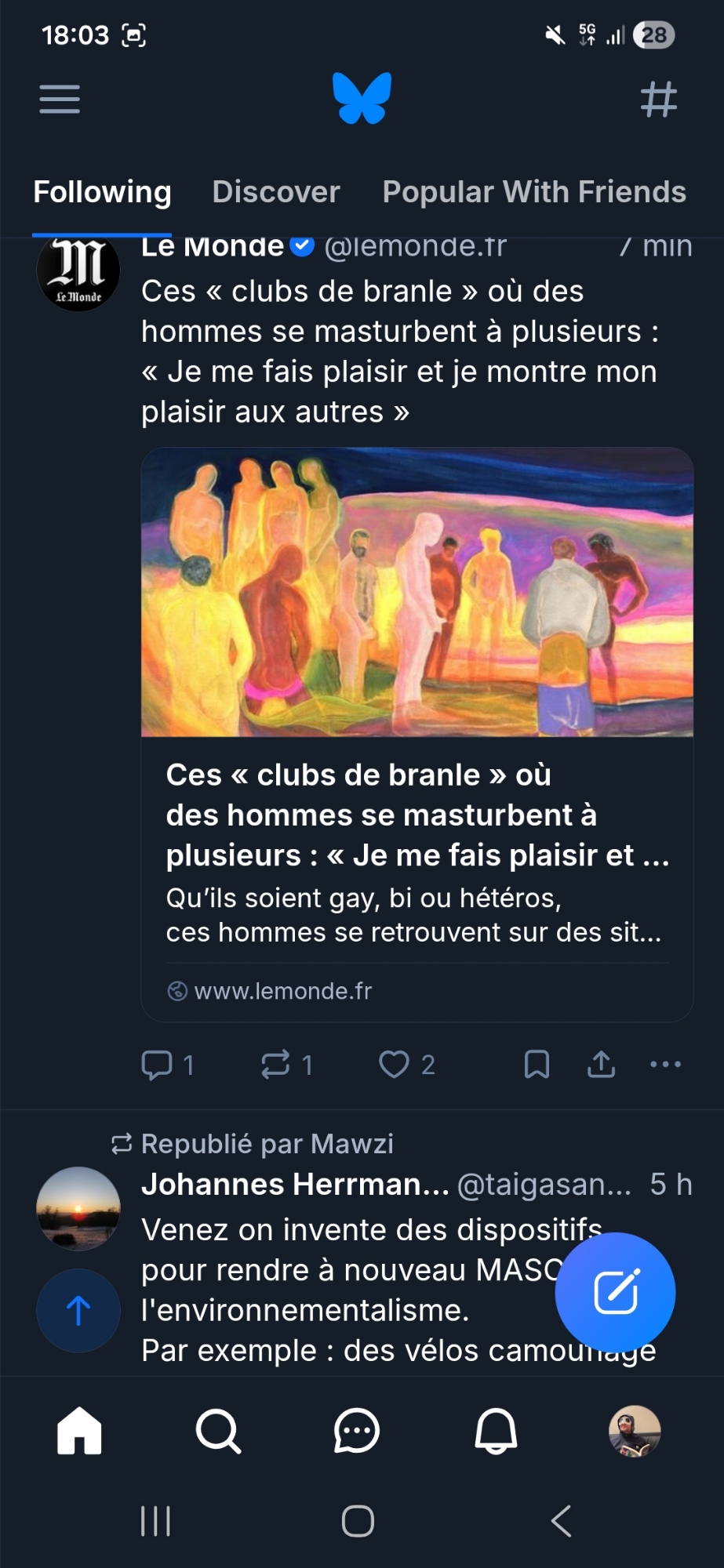724x1568 pixels.
Task: Open the chat messages tab
Action: (x=357, y=1432)
